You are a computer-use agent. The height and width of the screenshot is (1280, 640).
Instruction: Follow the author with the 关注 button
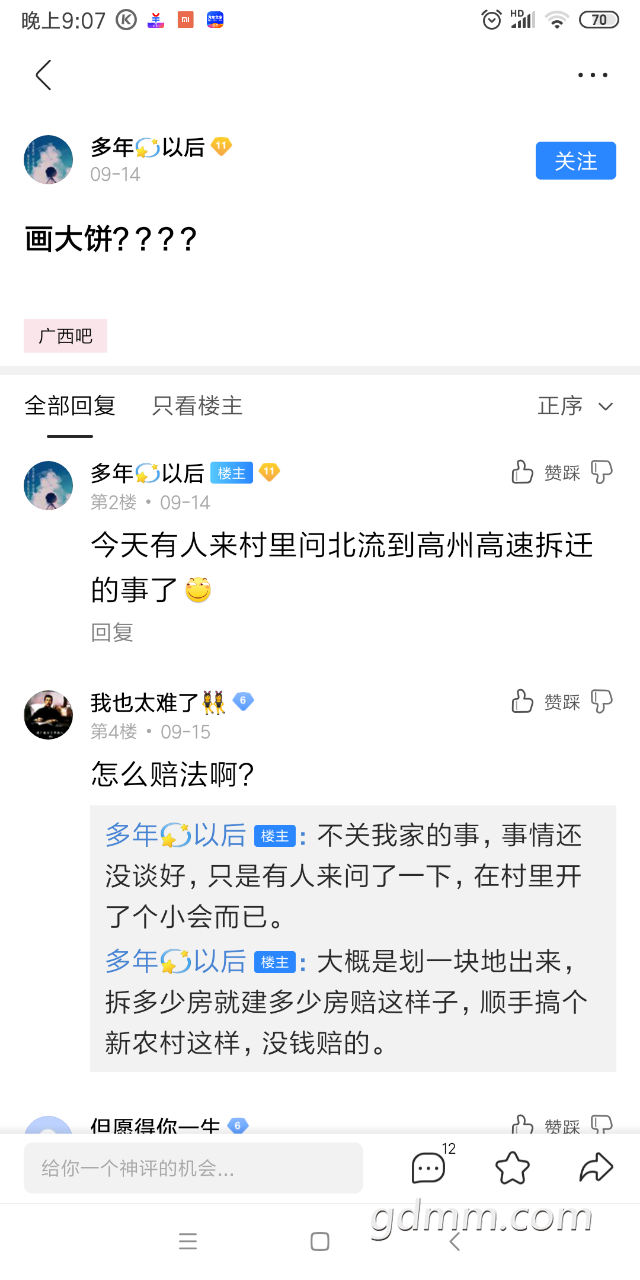coord(575,161)
